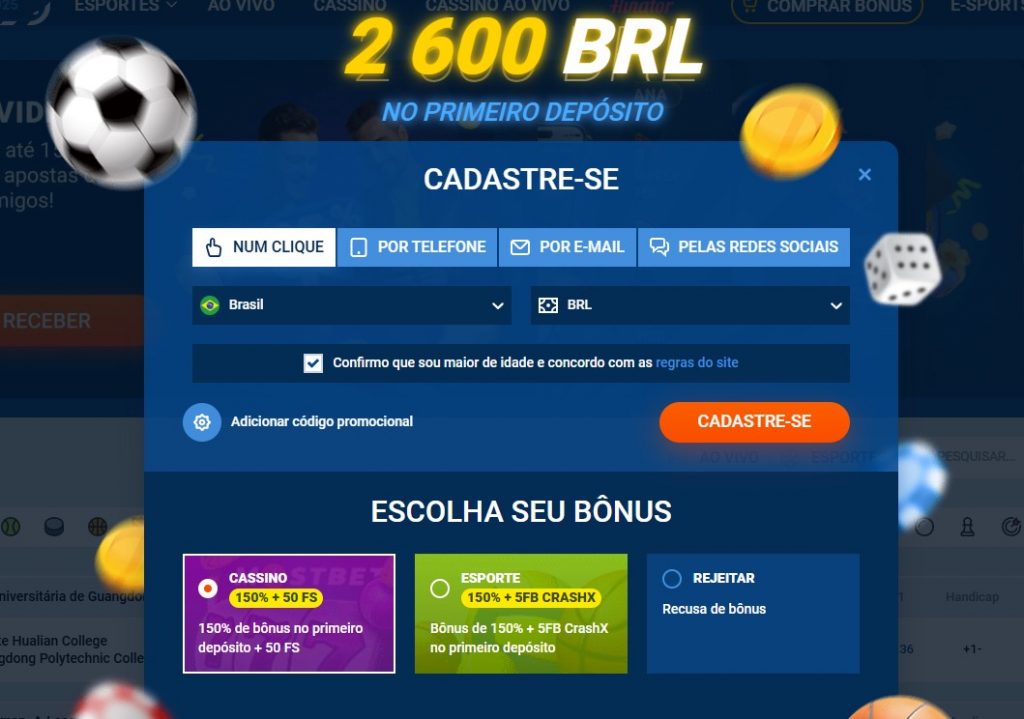The image size is (1024, 719).
Task: Switch to Por E-mail registration
Action: [x=567, y=247]
